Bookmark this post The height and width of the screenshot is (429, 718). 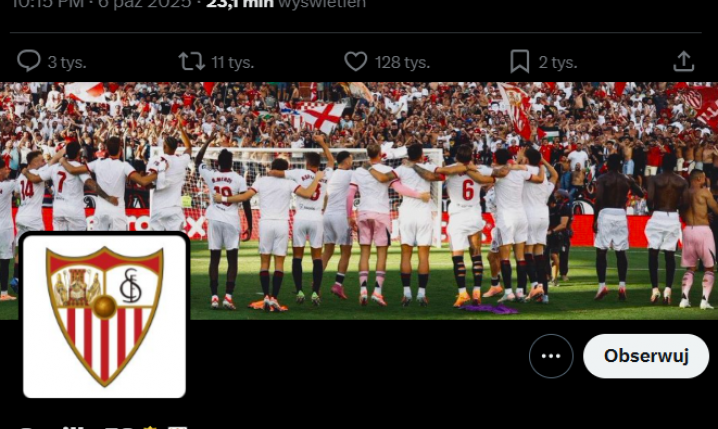click(520, 62)
